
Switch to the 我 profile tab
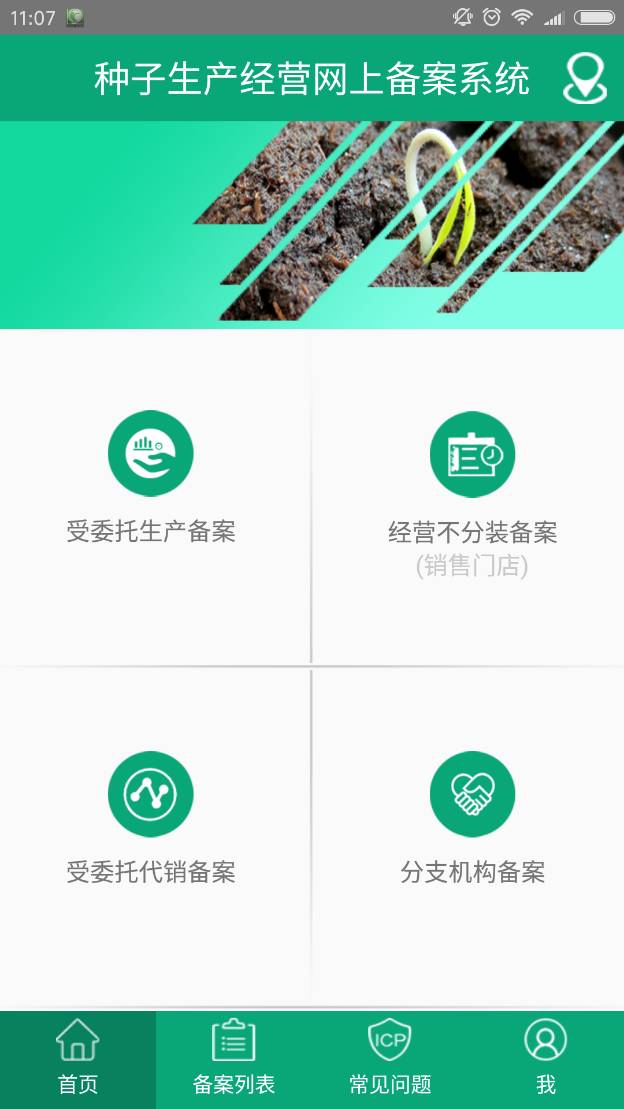tap(546, 1059)
